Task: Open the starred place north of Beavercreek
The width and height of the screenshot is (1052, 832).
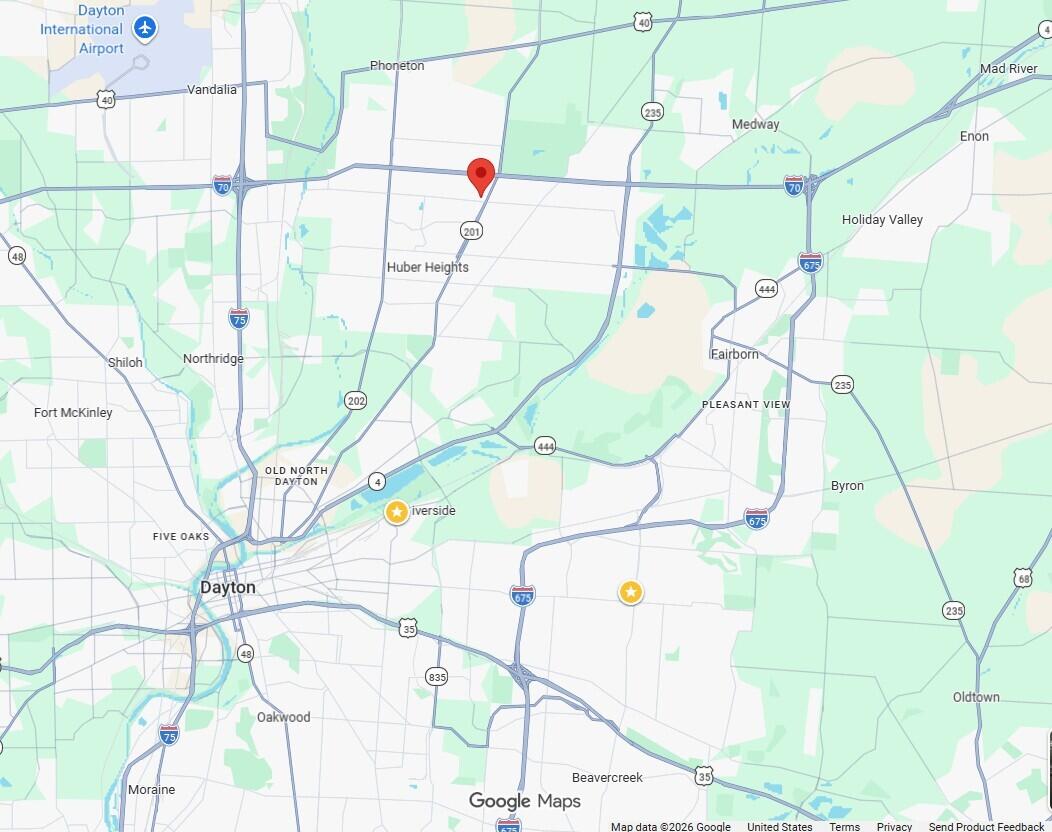Action: tap(631, 593)
